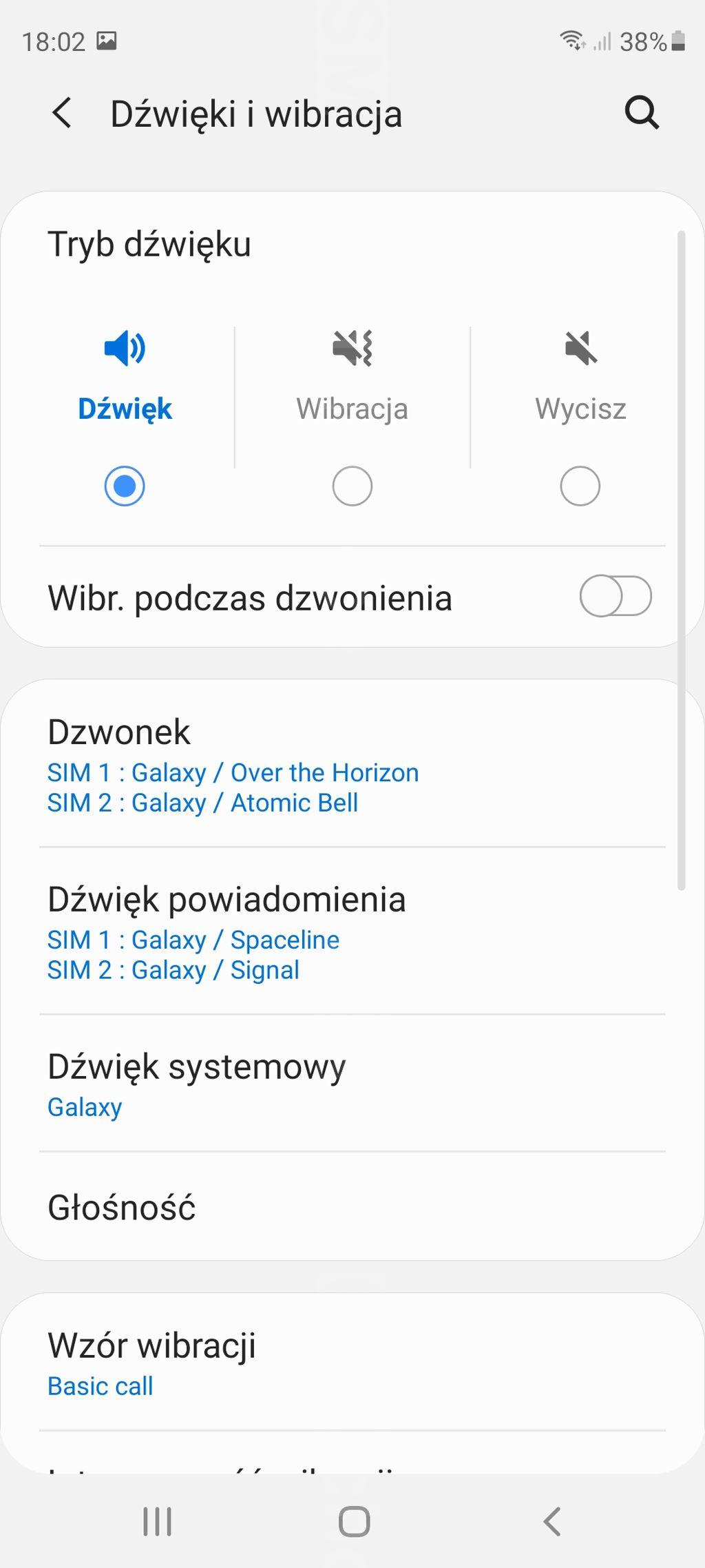
Task: Enable Wibr. podczas dzwonienia switch
Action: click(x=615, y=597)
